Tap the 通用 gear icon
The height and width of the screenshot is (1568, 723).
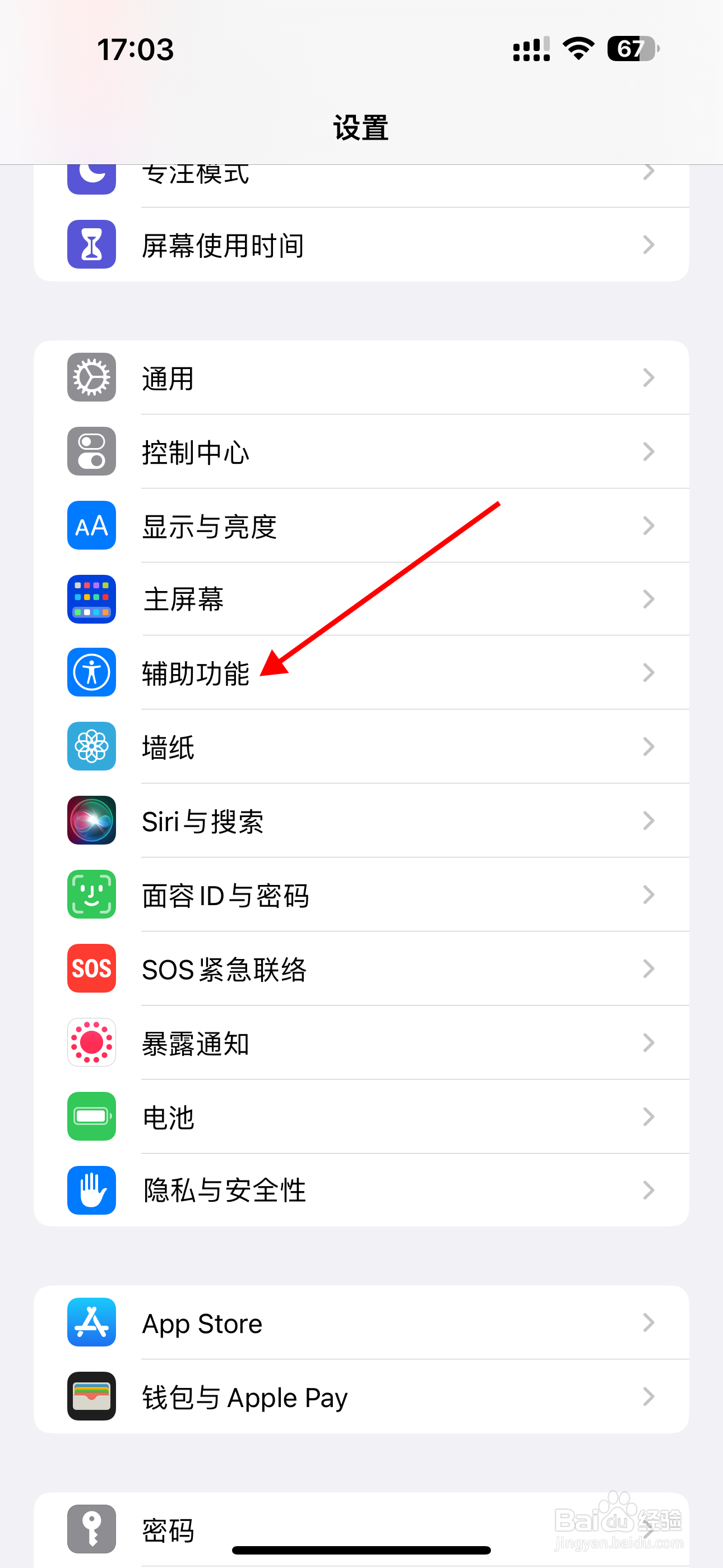pos(91,377)
